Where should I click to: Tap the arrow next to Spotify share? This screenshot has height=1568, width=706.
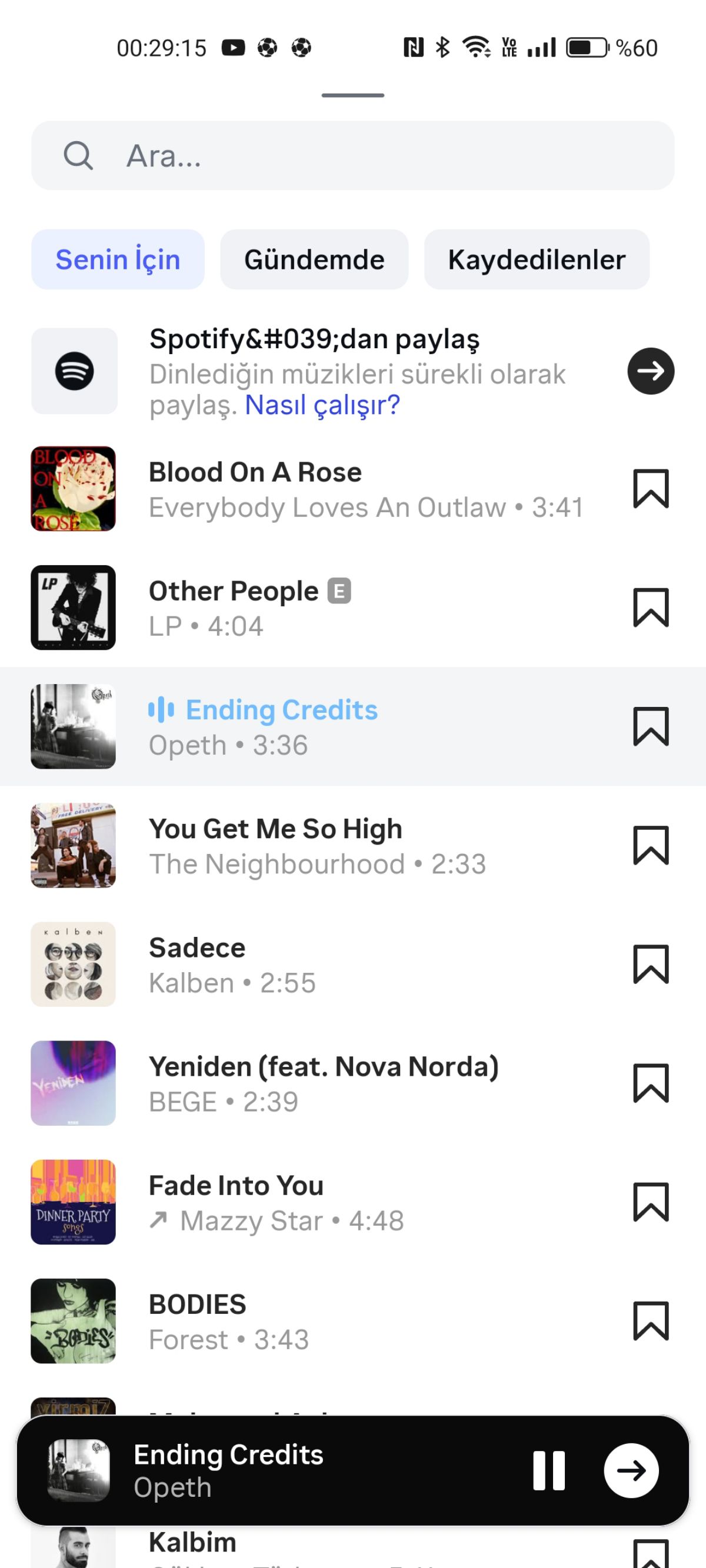(x=651, y=371)
